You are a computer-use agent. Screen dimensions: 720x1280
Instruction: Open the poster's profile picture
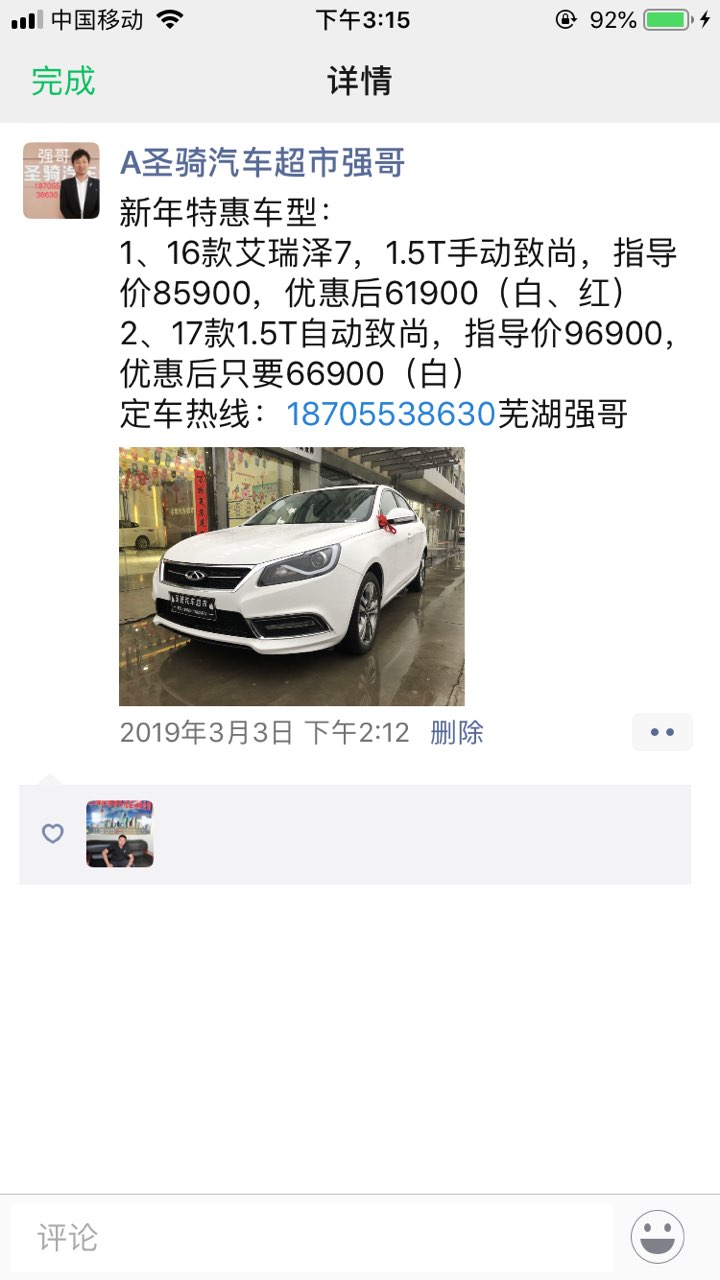[x=61, y=180]
